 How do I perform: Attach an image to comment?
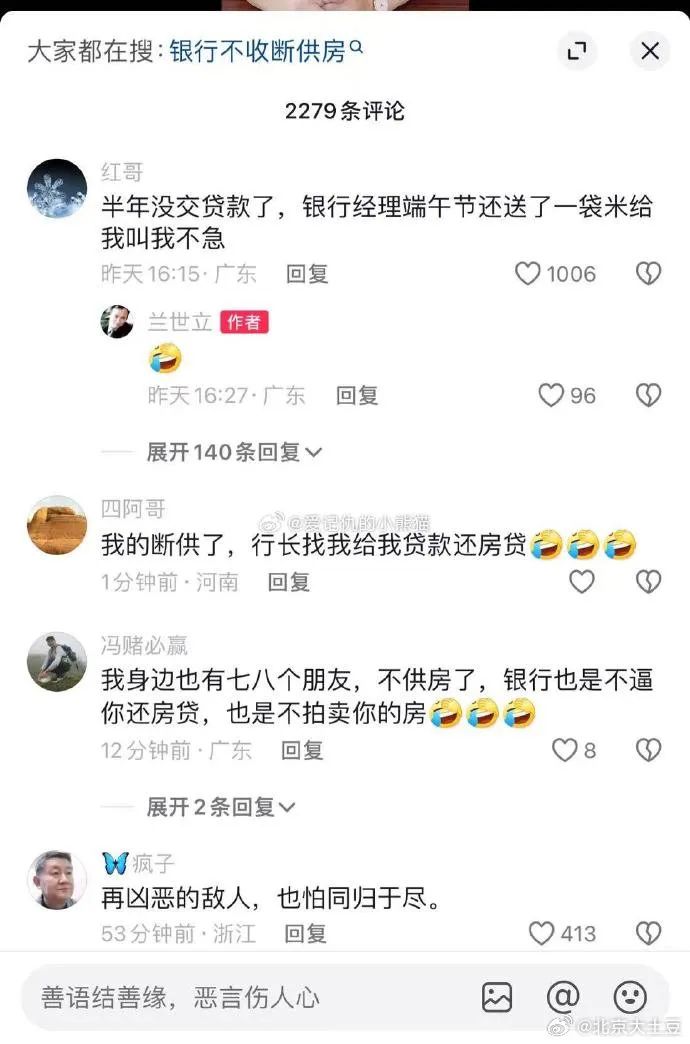point(497,997)
